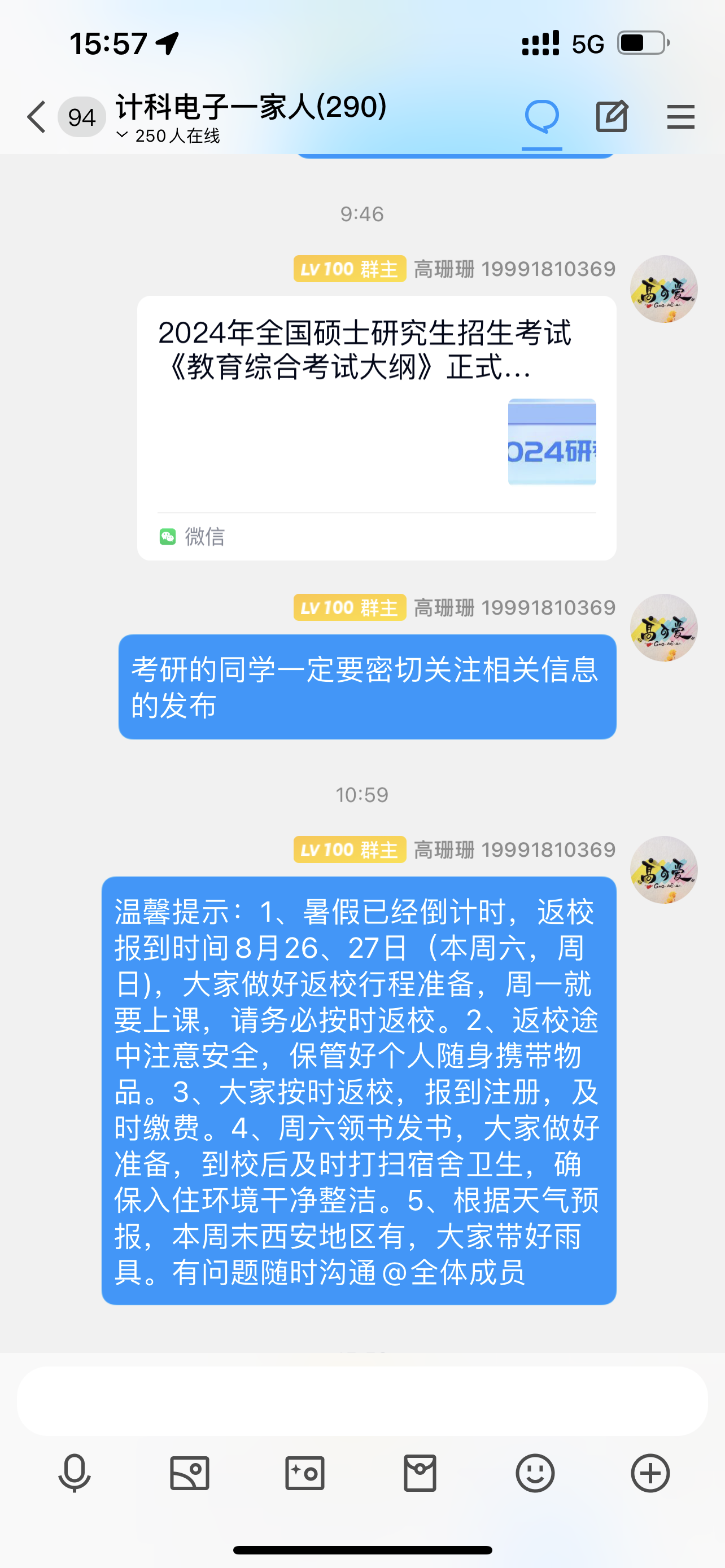725x1568 pixels.
Task: Open the photo album picker
Action: tap(189, 1474)
